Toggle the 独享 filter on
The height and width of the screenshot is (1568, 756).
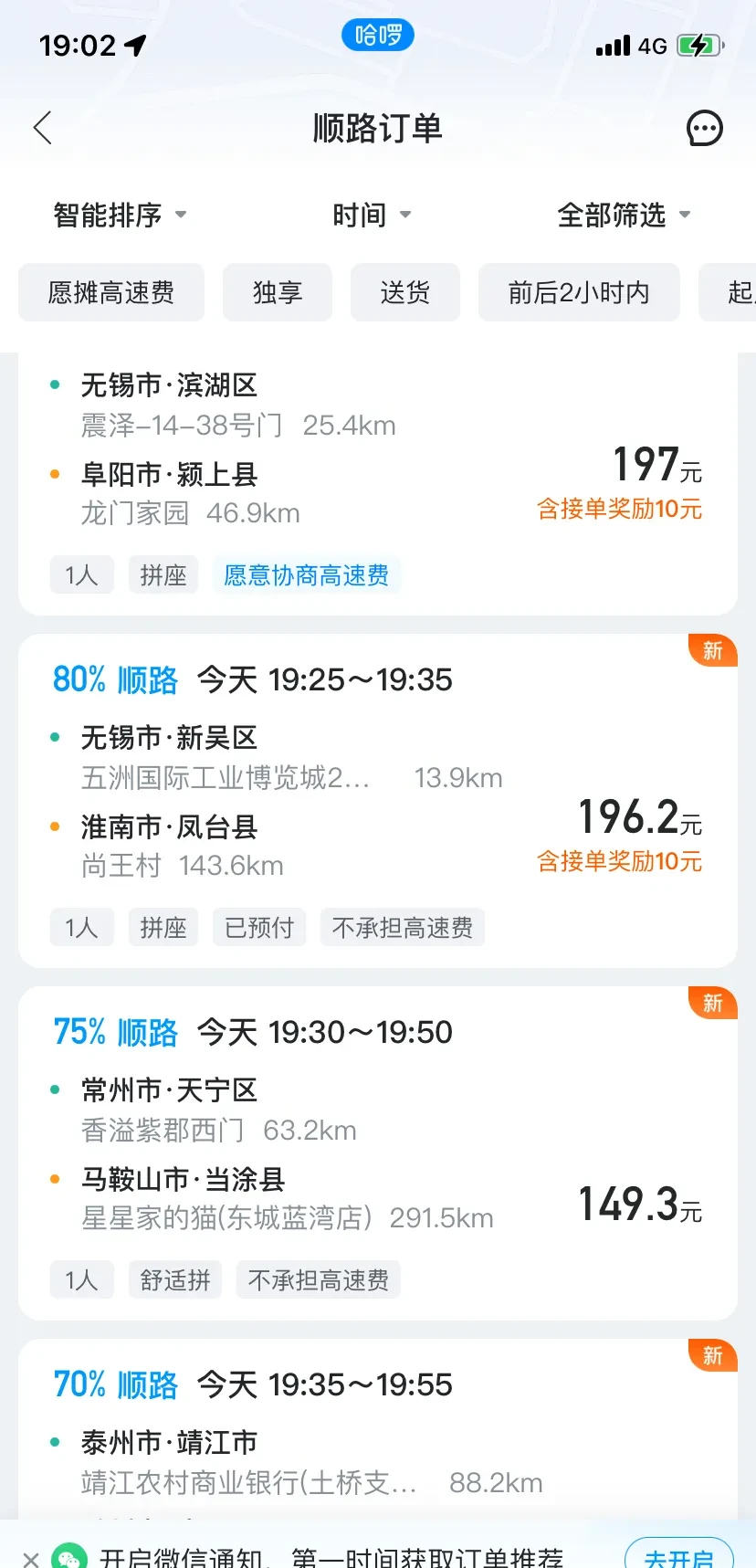click(278, 292)
